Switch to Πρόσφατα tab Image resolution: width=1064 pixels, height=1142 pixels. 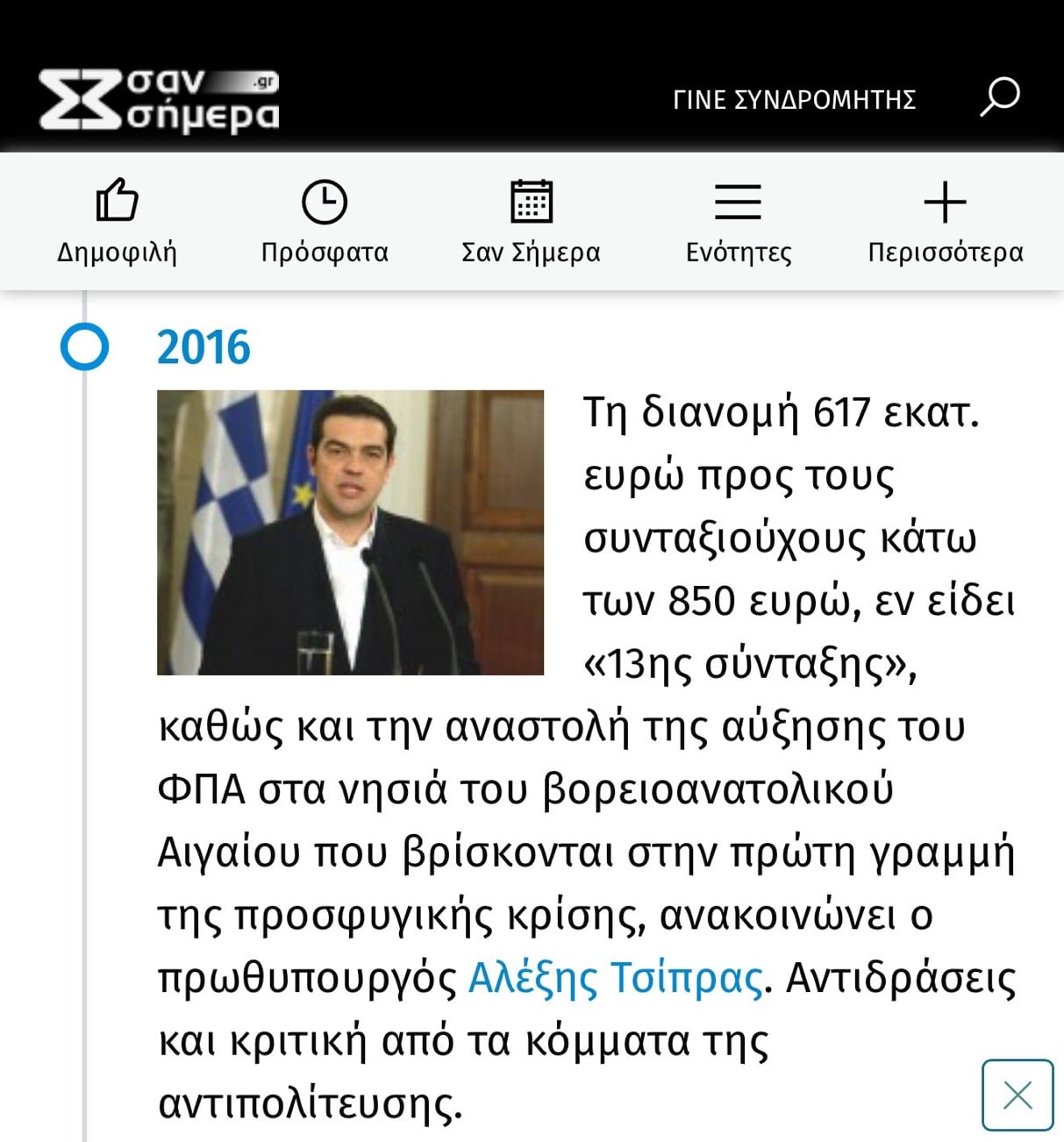[x=325, y=221]
